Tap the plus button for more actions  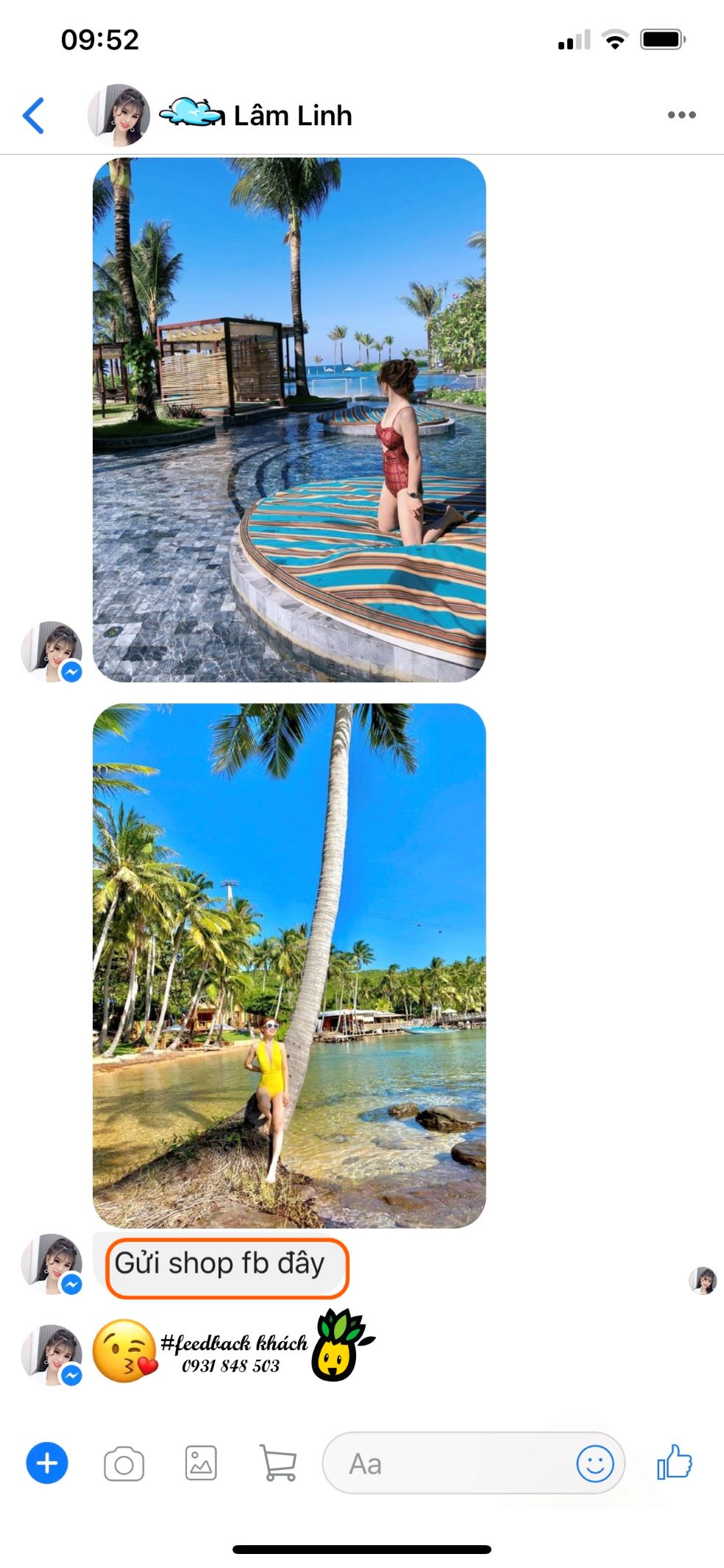[x=47, y=1463]
